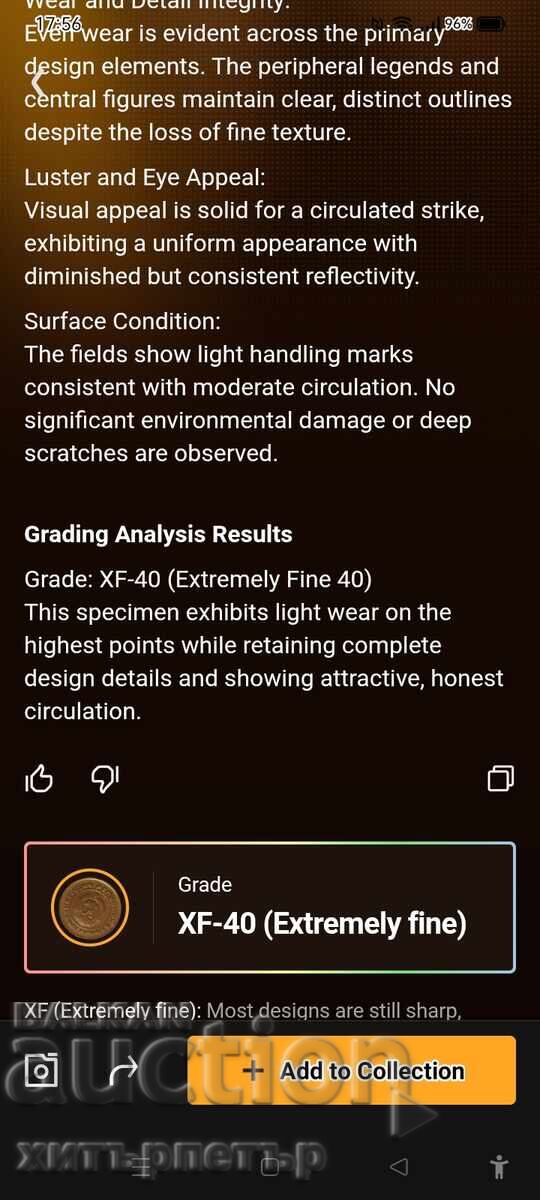Dislike the analysis with thumbs down
The width and height of the screenshot is (540, 1200).
pyautogui.click(x=105, y=777)
